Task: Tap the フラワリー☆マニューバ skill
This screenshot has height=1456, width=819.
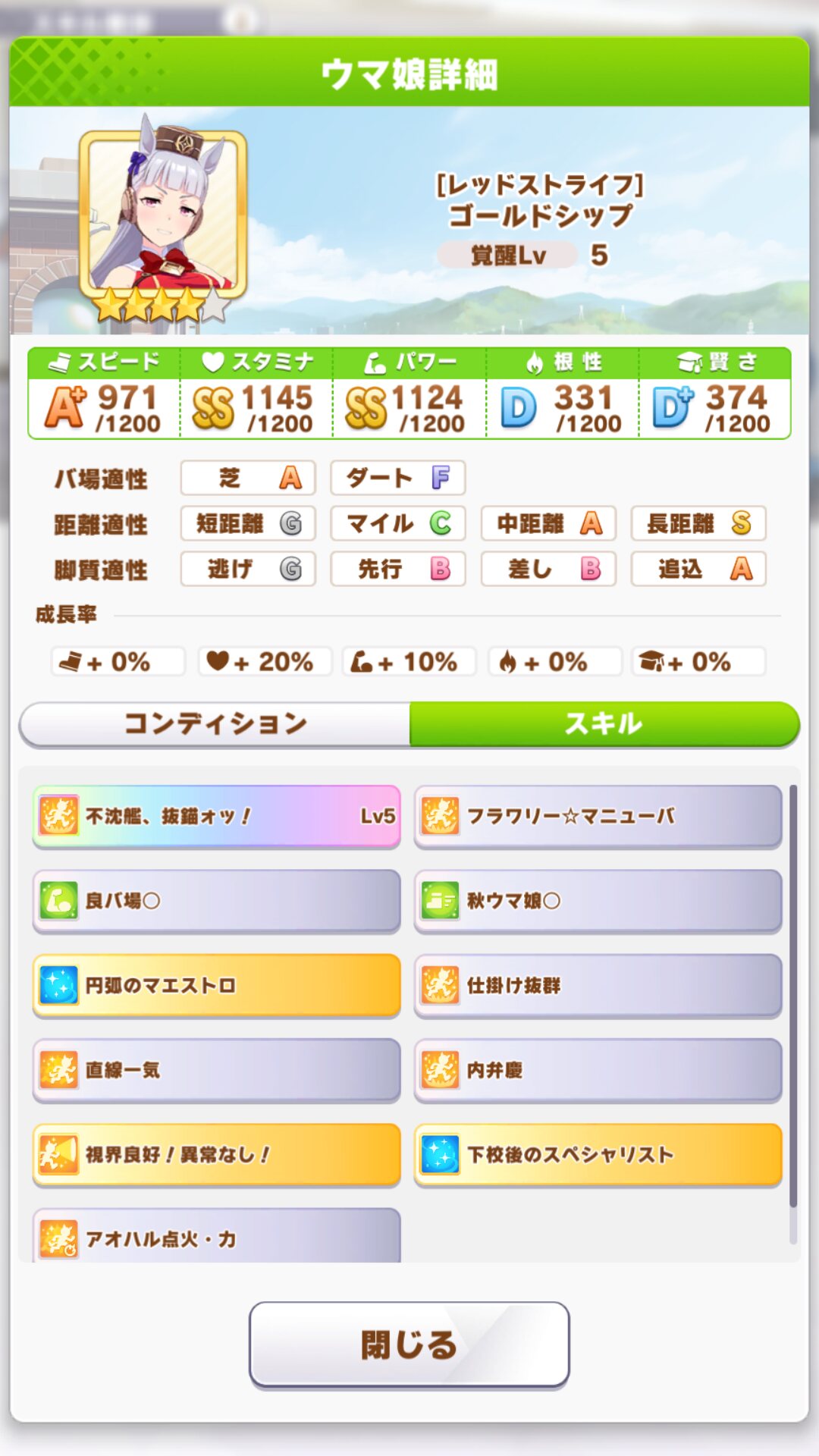Action: (598, 816)
